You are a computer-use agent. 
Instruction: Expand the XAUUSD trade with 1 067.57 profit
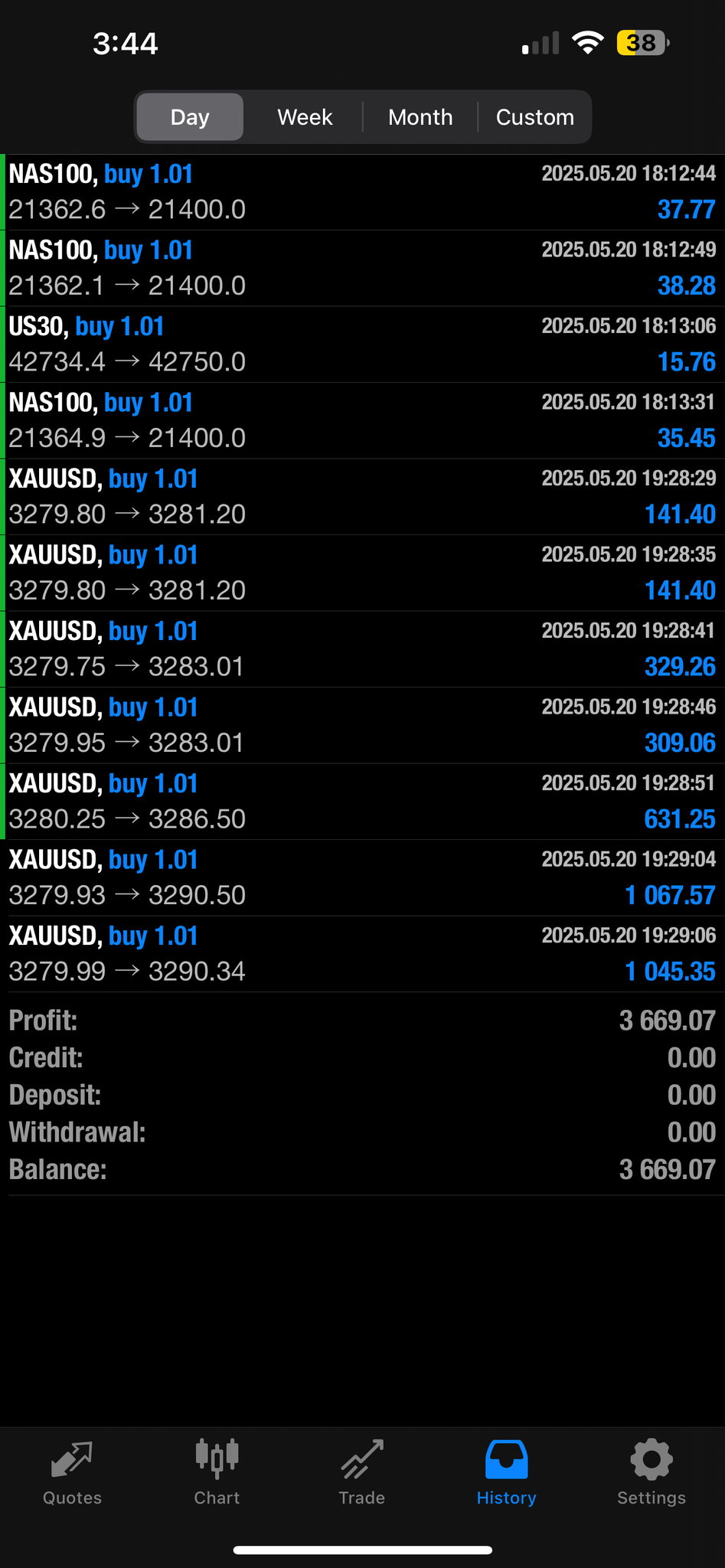tap(362, 877)
